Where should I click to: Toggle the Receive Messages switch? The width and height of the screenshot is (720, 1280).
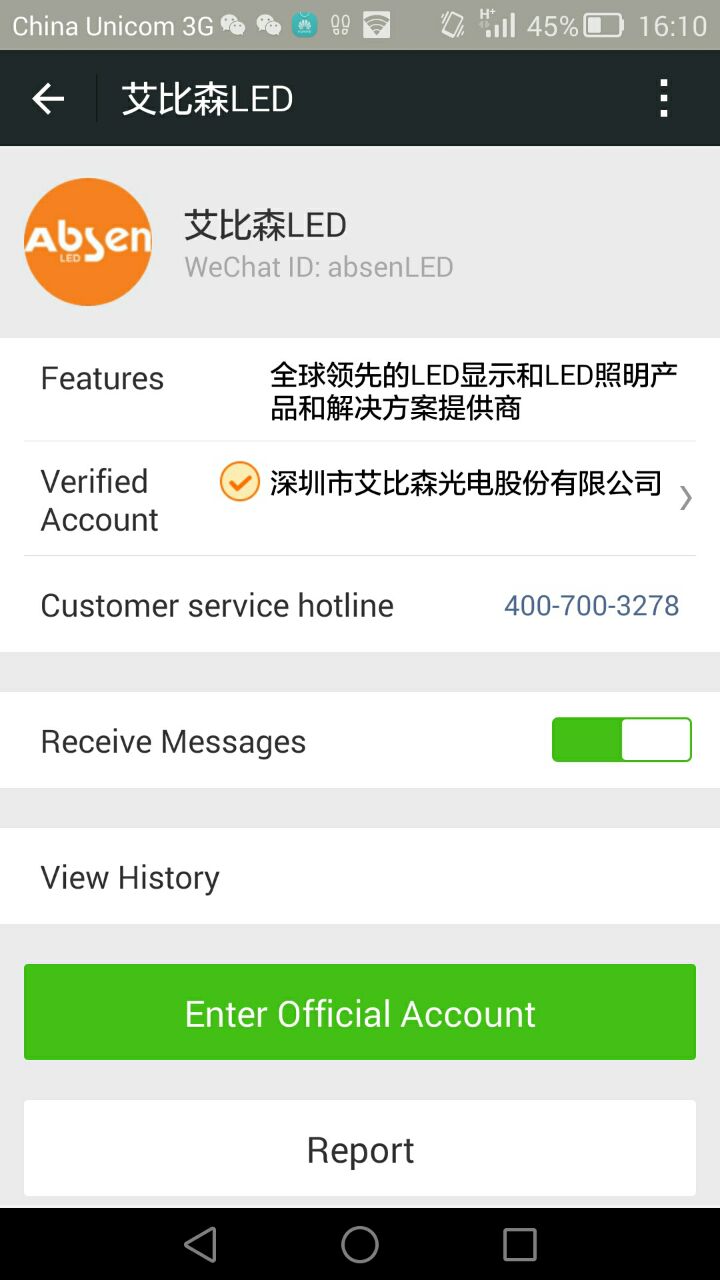pyautogui.click(x=621, y=740)
